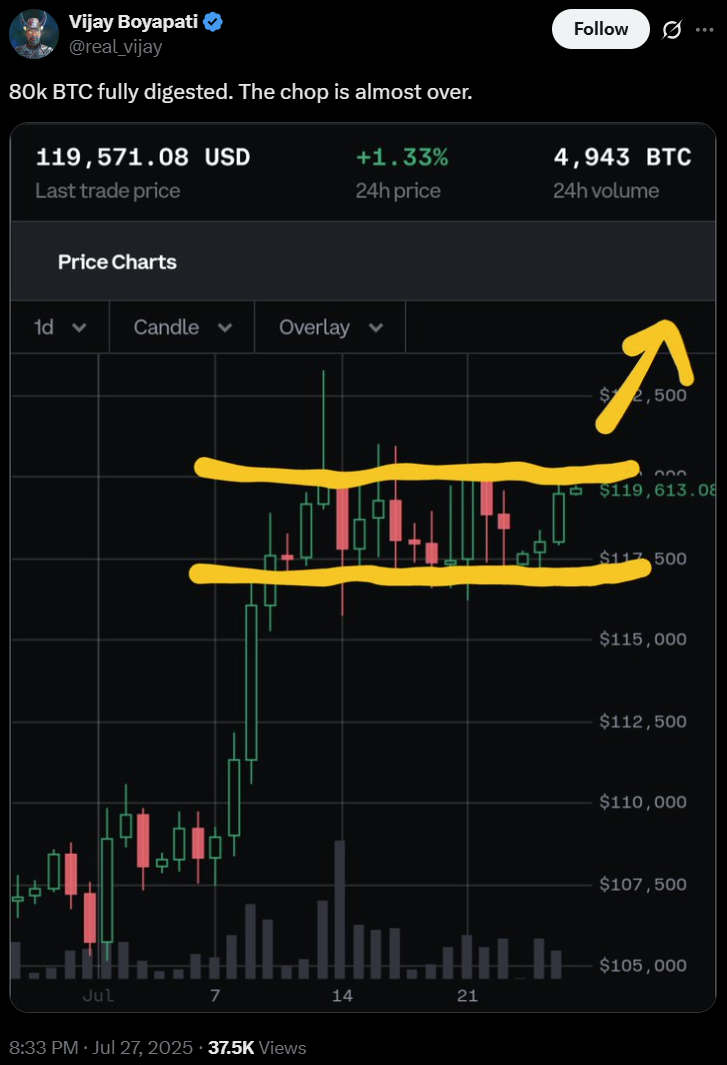Follow Vijay Boyapati
The image size is (727, 1065).
coord(600,29)
